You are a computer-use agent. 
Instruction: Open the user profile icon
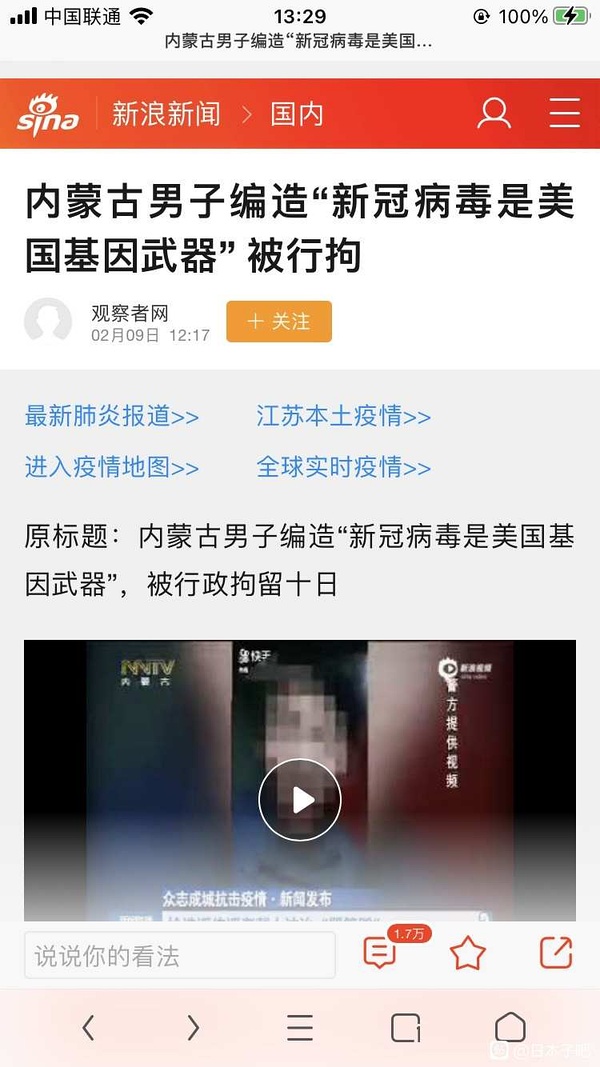point(494,113)
